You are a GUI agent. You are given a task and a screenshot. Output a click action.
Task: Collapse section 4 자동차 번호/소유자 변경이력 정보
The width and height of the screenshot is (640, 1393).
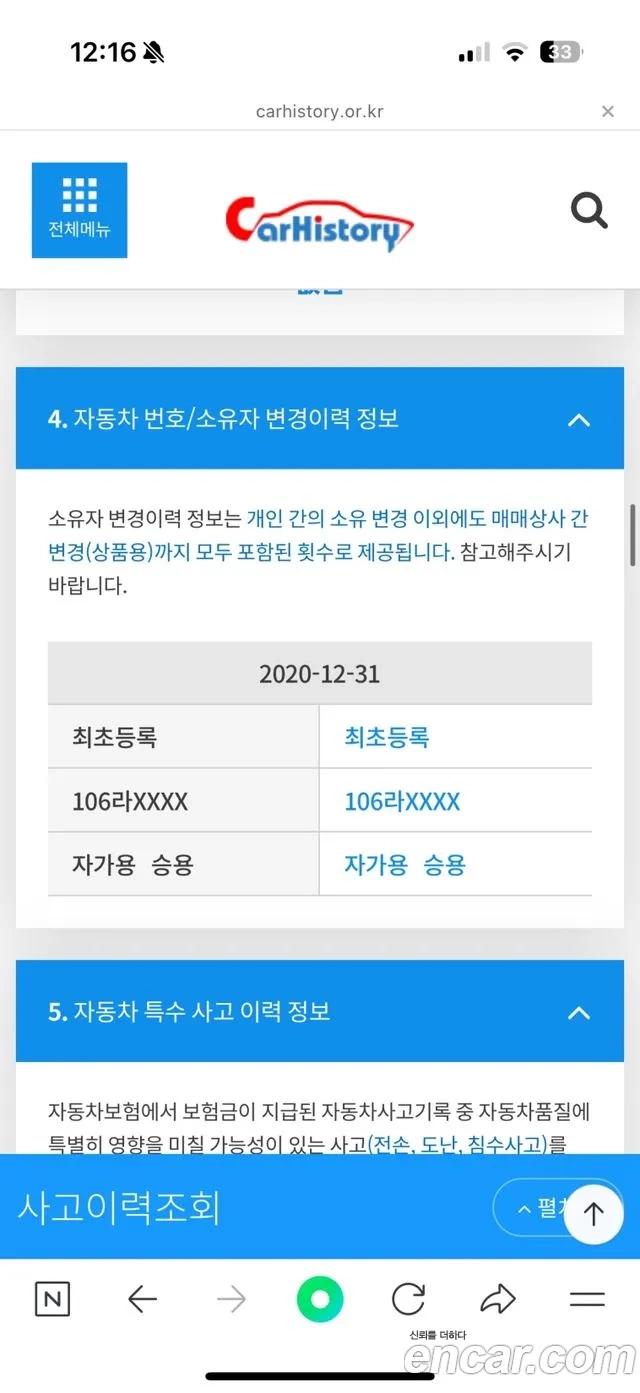click(578, 419)
